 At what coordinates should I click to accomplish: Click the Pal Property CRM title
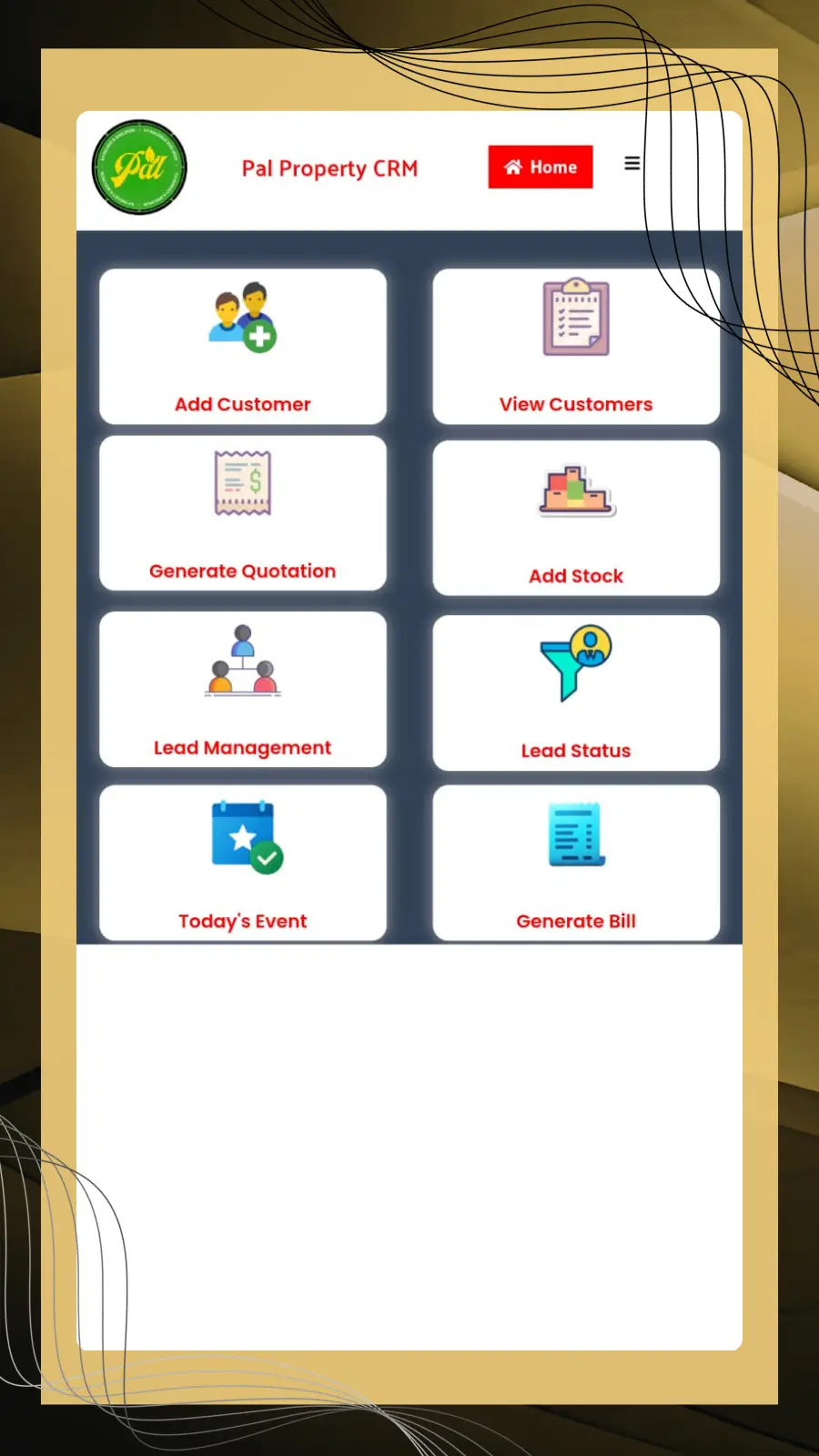pyautogui.click(x=329, y=168)
